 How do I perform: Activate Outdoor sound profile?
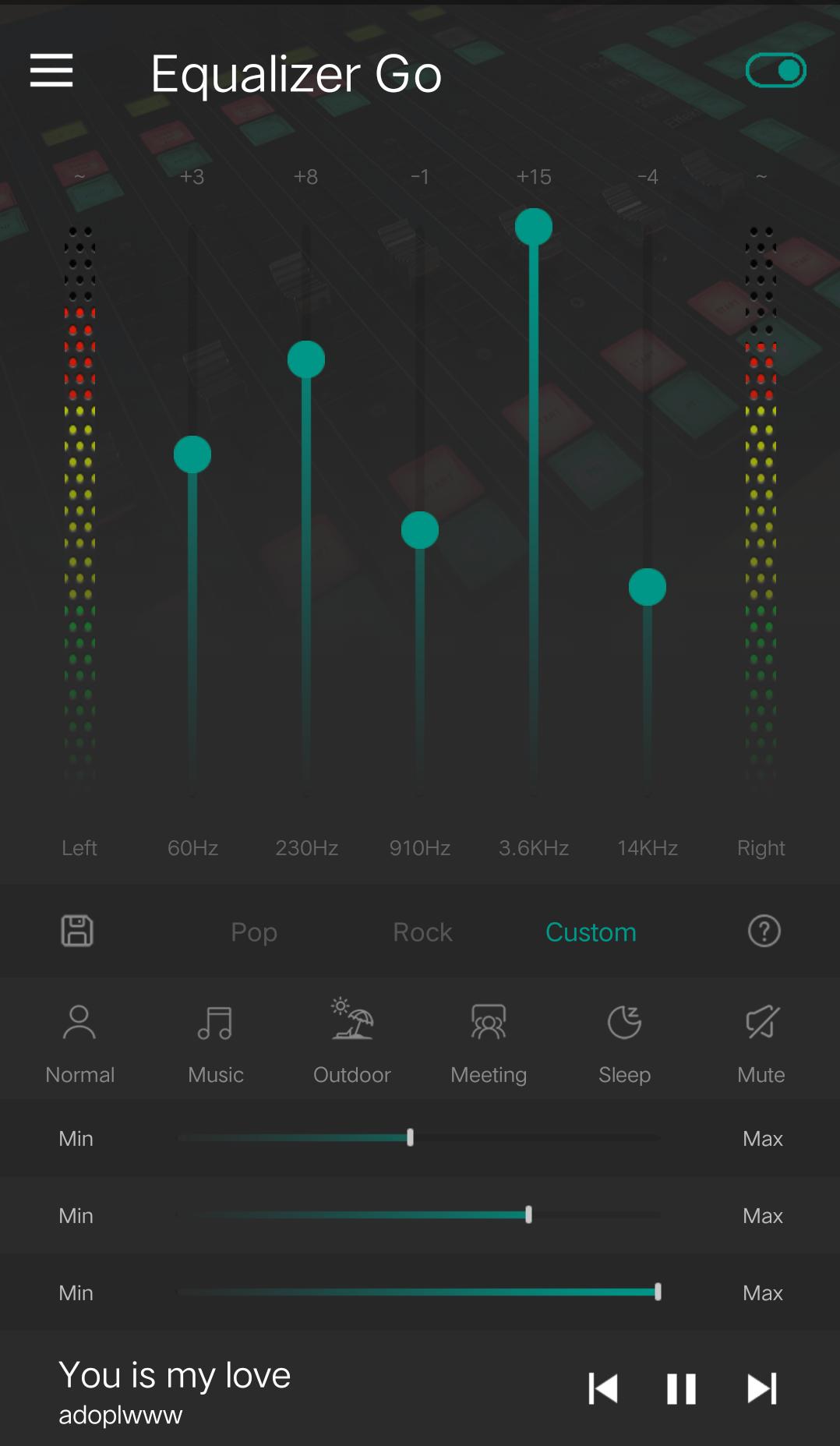352,1042
